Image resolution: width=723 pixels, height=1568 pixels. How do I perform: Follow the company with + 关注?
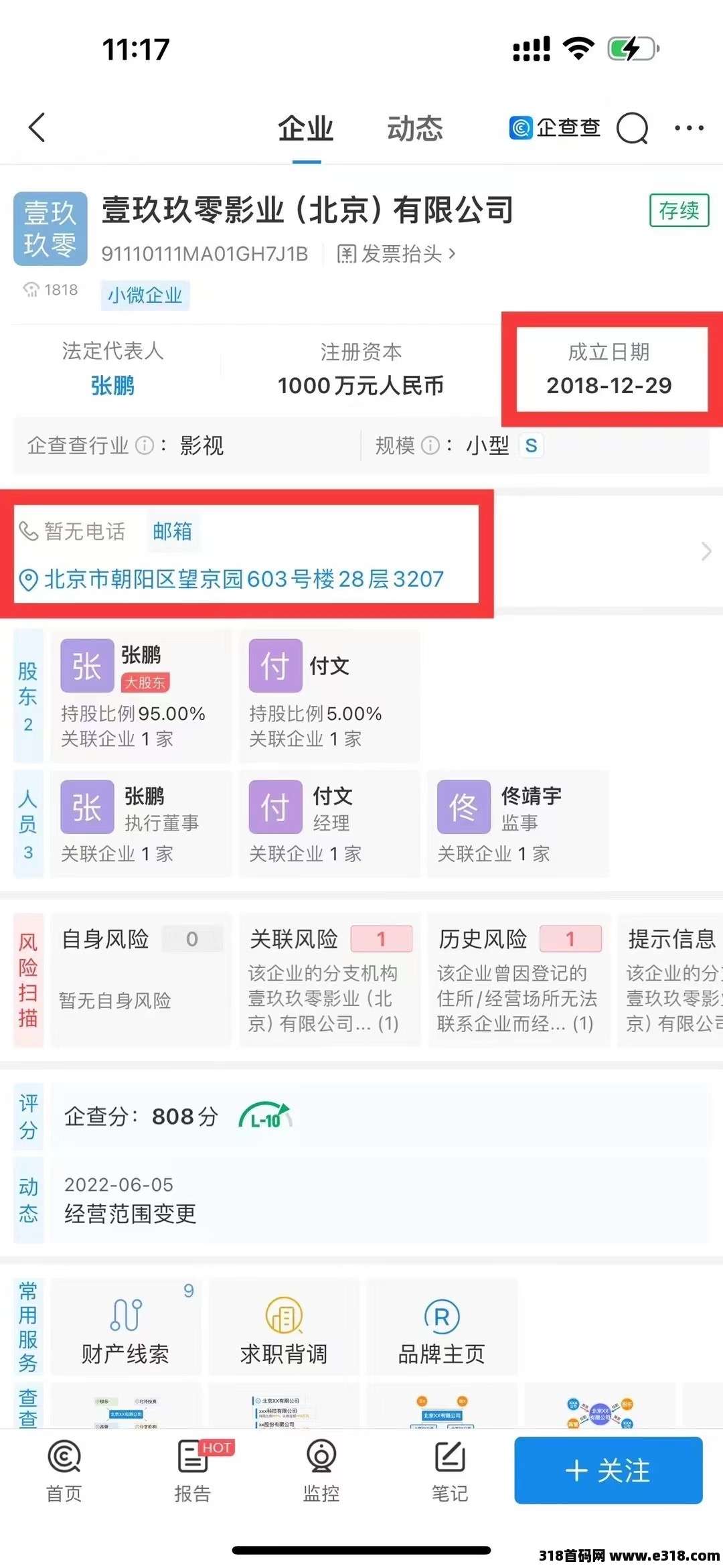608,1470
